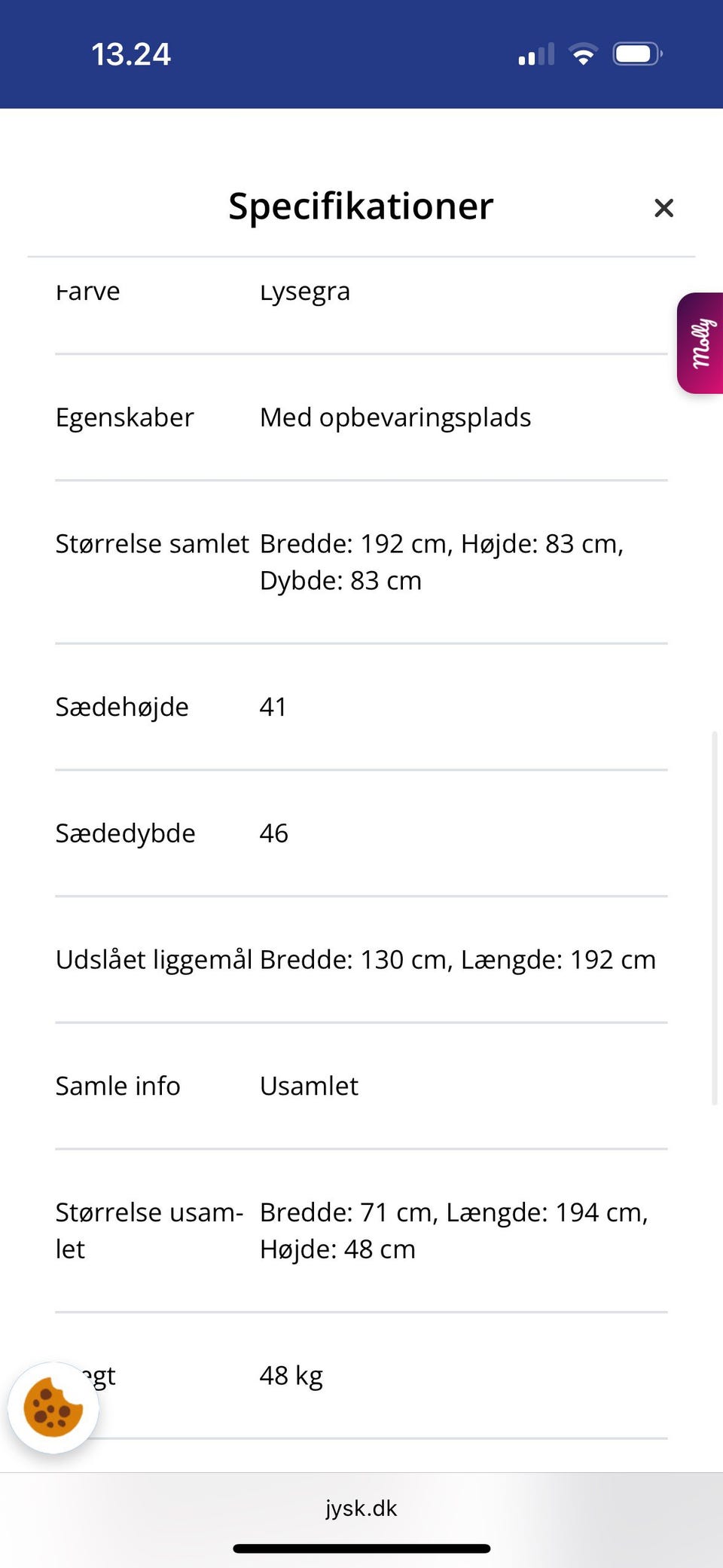Viewport: 723px width, 1568px height.
Task: Expand the Størrelse samlet row
Action: tap(361, 561)
